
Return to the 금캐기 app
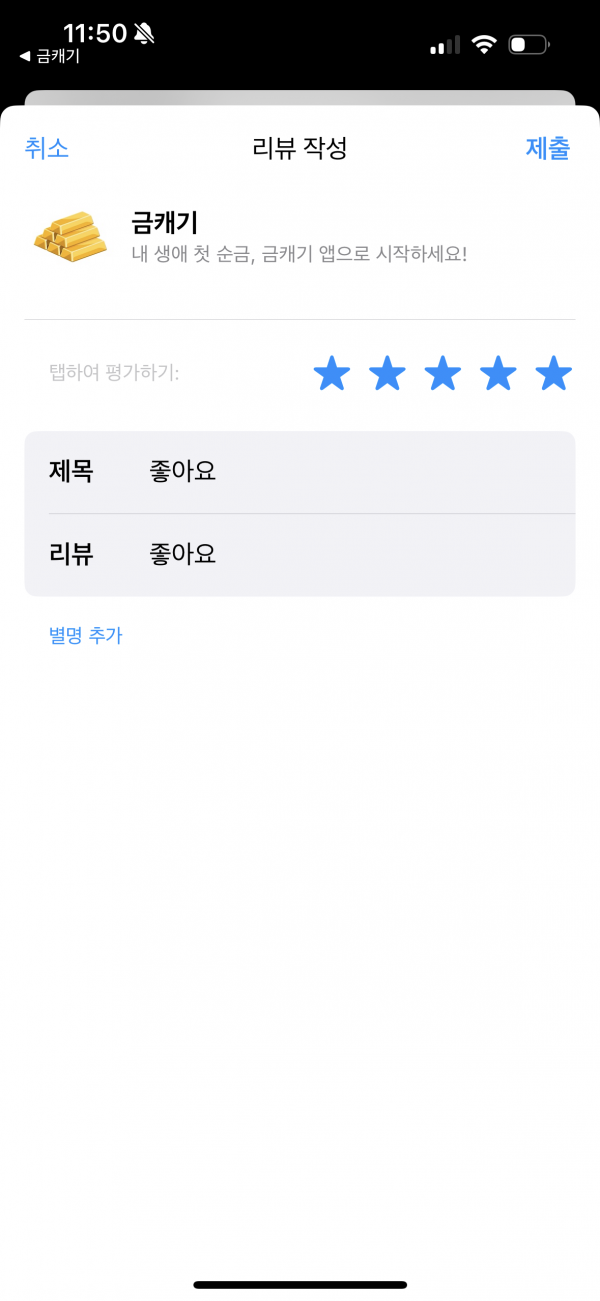coord(49,56)
